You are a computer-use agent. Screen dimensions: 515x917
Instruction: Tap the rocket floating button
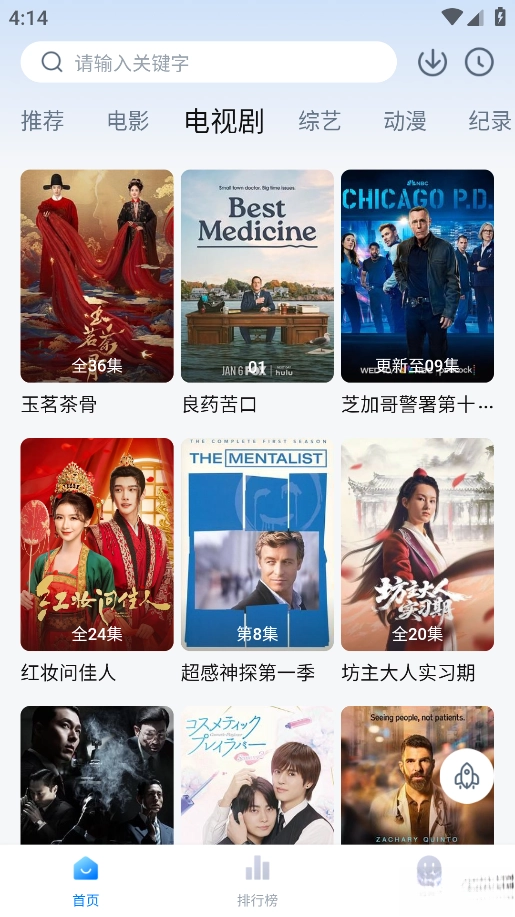click(x=466, y=776)
